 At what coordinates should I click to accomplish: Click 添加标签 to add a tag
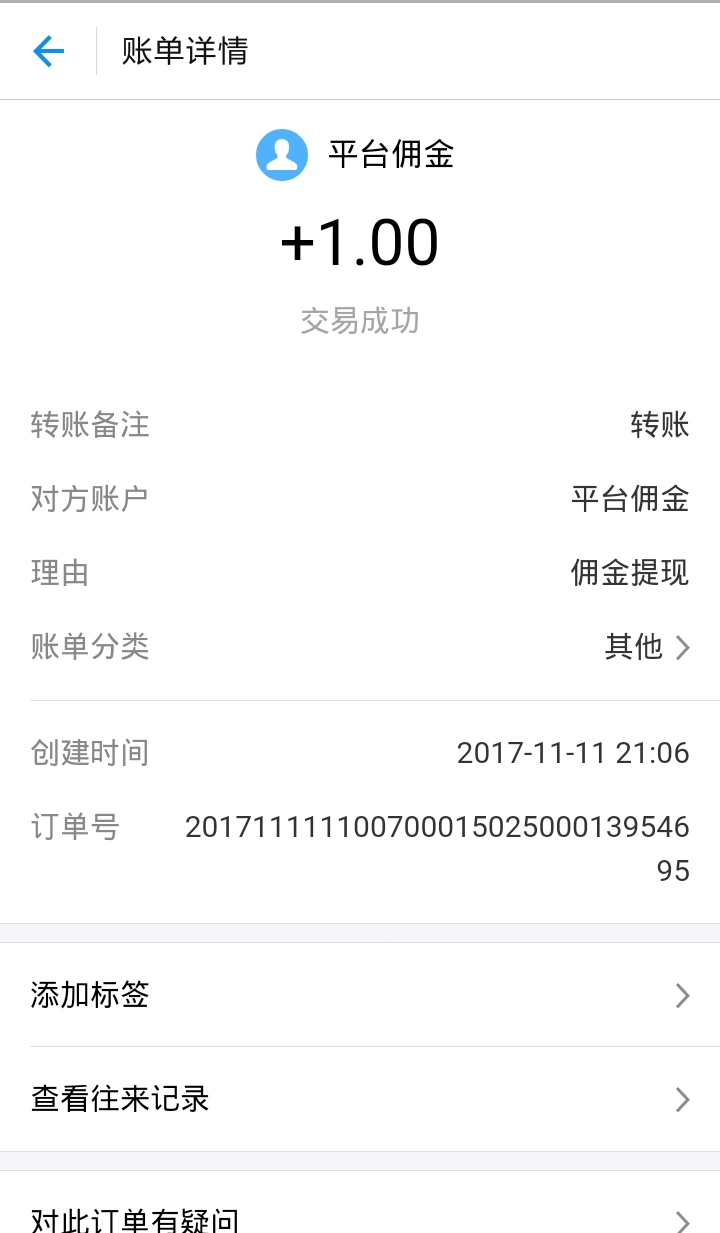[89, 996]
